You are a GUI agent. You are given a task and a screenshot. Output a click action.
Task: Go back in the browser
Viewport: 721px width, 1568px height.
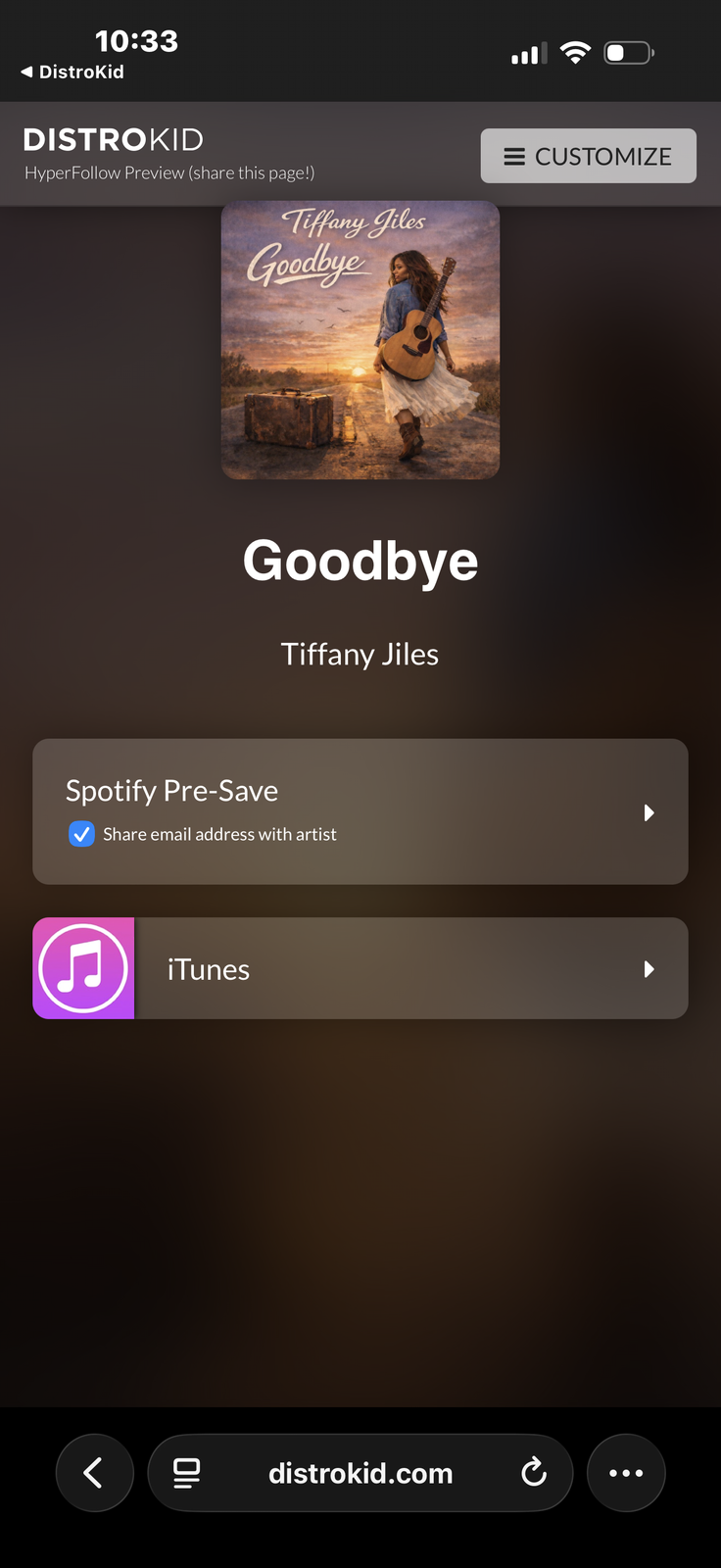coord(94,1472)
